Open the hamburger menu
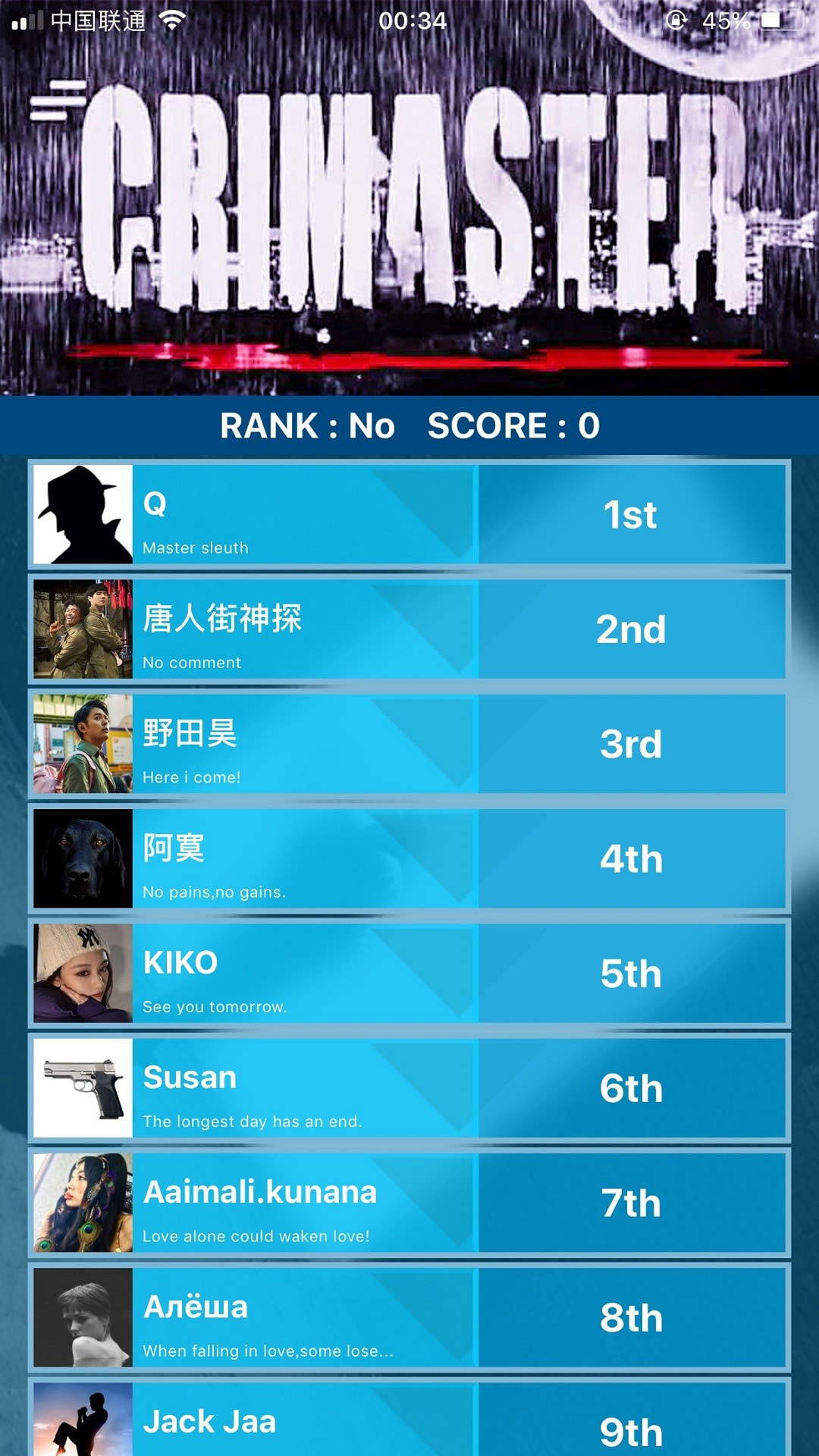 [57, 100]
